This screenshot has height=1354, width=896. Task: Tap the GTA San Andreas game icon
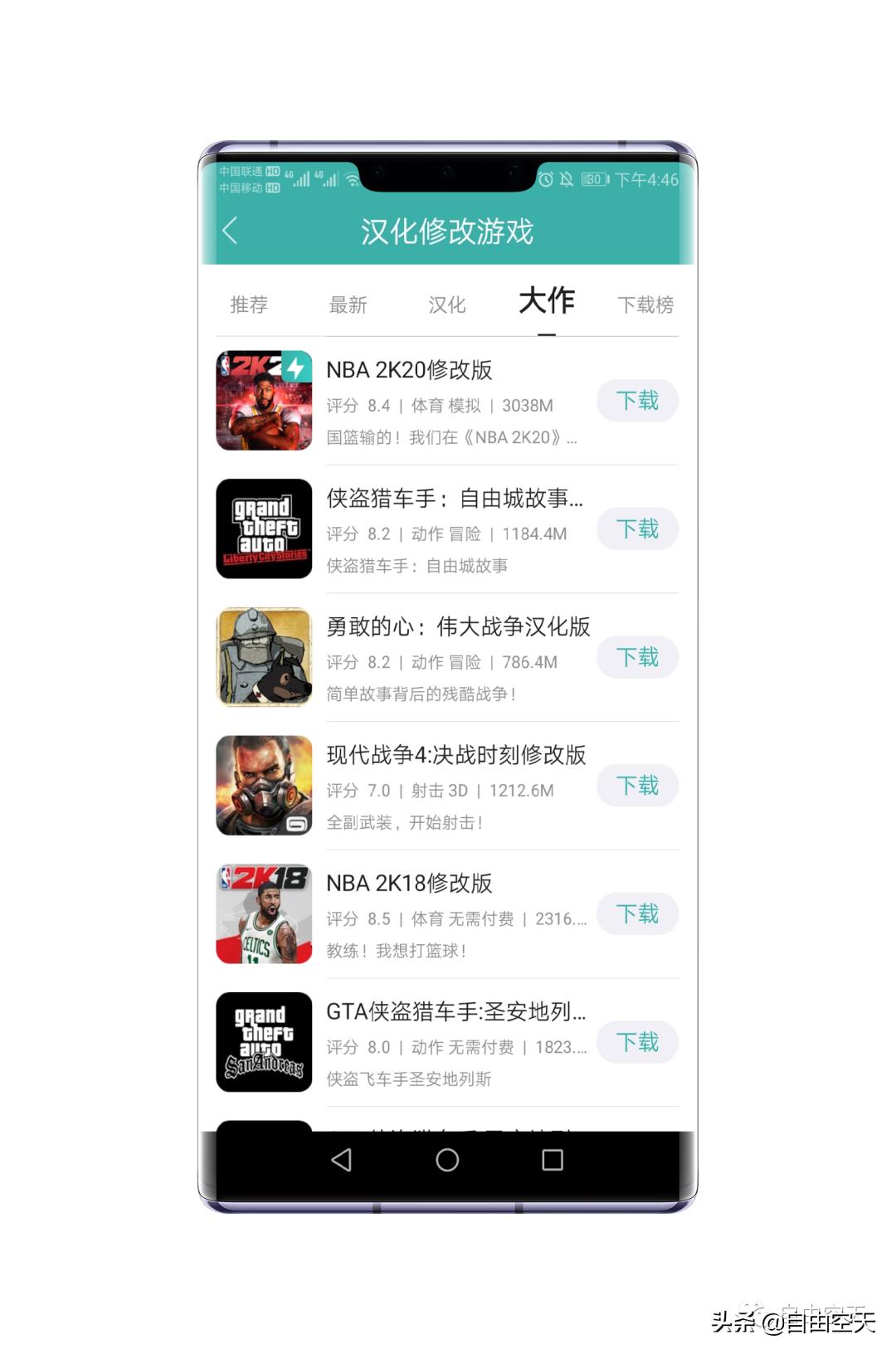[264, 1042]
